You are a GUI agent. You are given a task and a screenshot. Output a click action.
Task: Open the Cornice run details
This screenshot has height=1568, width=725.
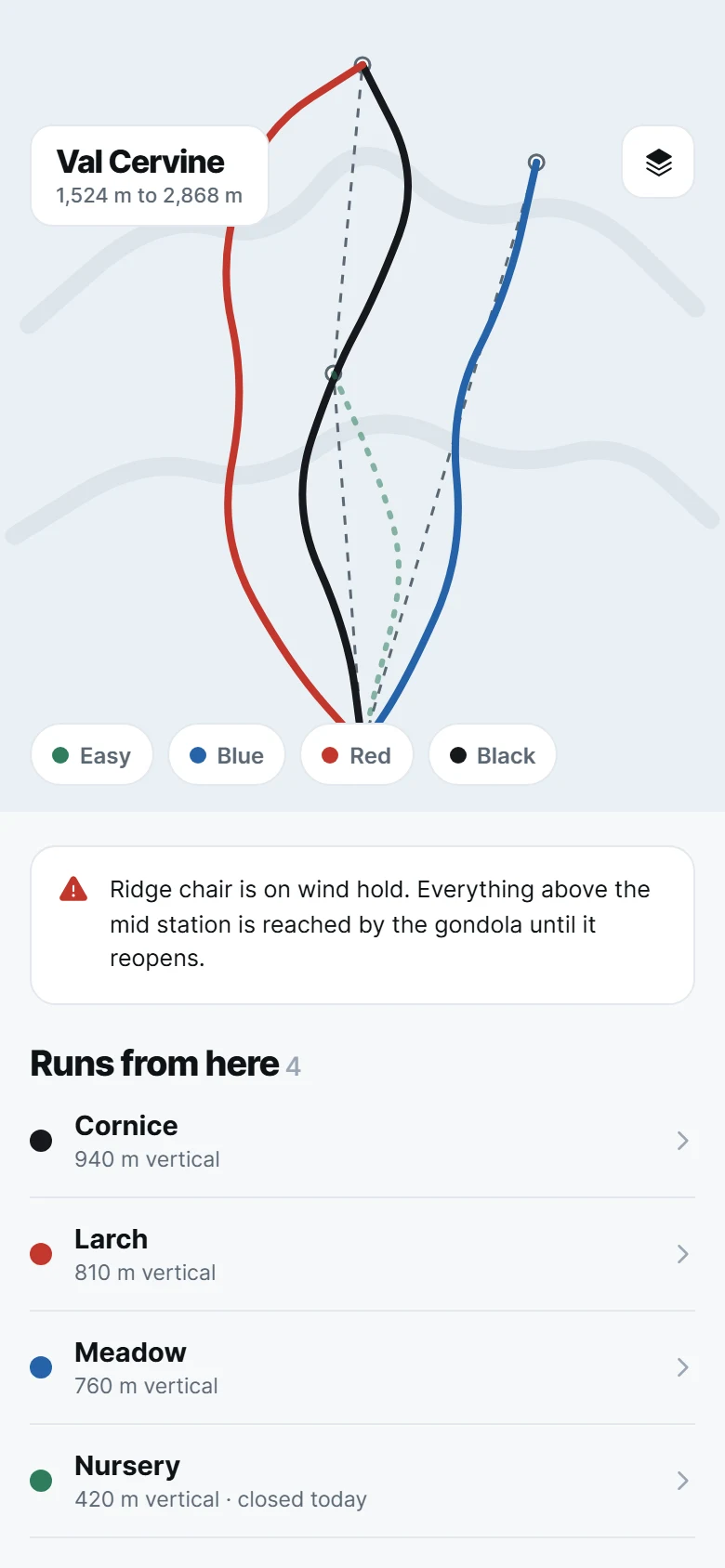pos(362,1141)
